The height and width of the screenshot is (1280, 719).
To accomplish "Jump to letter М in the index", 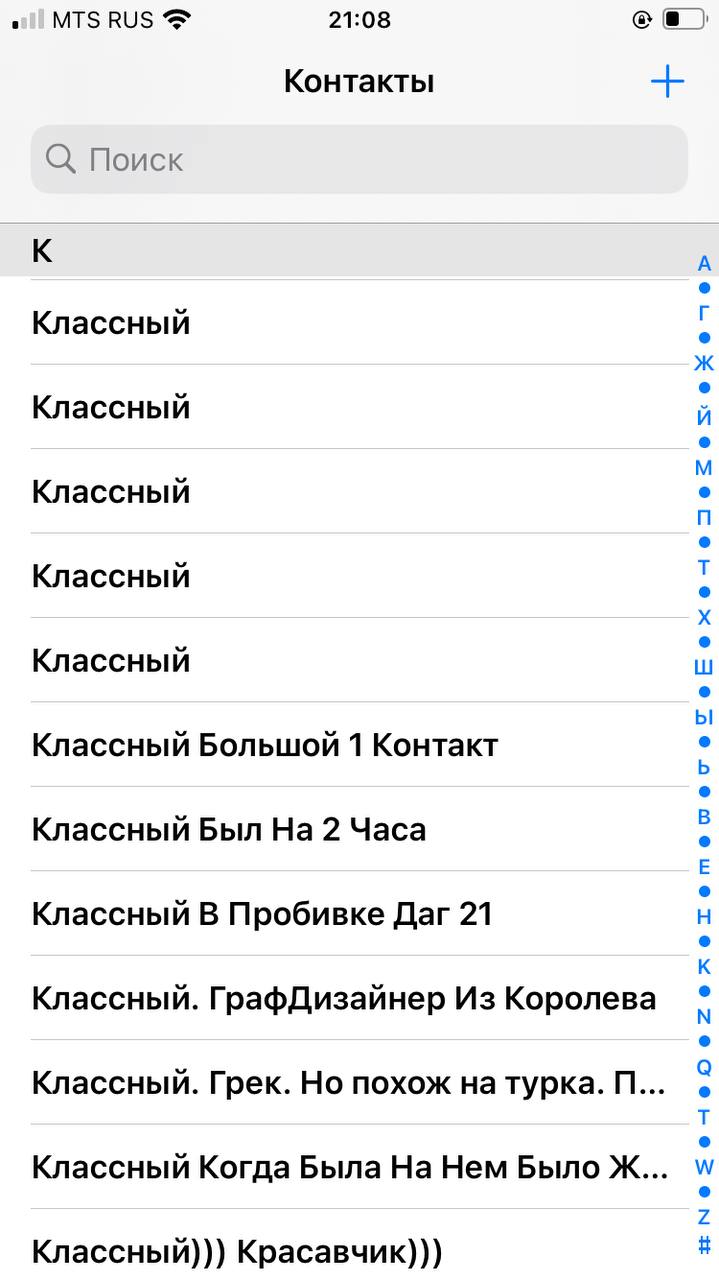I will (704, 467).
